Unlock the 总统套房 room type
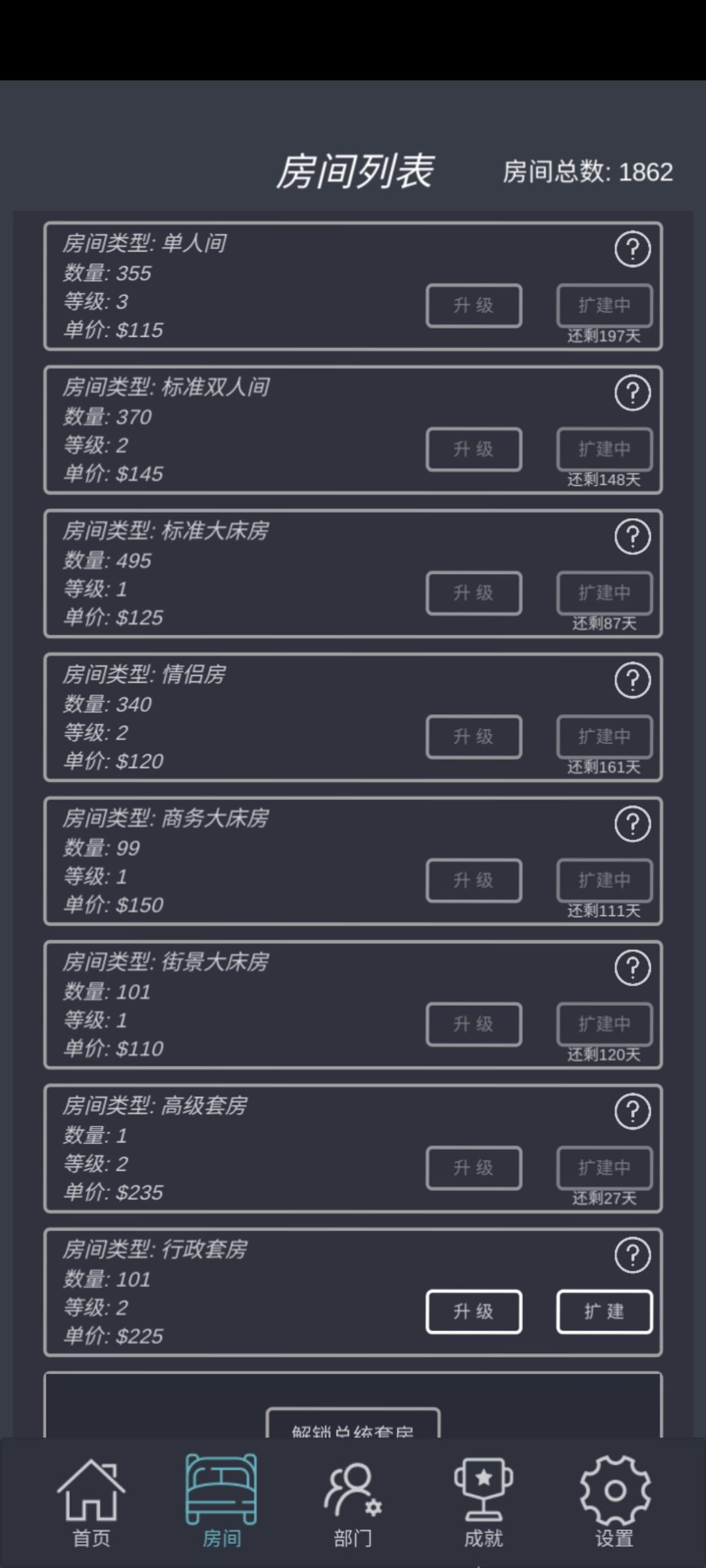This screenshot has height=1568, width=706. point(353,1424)
